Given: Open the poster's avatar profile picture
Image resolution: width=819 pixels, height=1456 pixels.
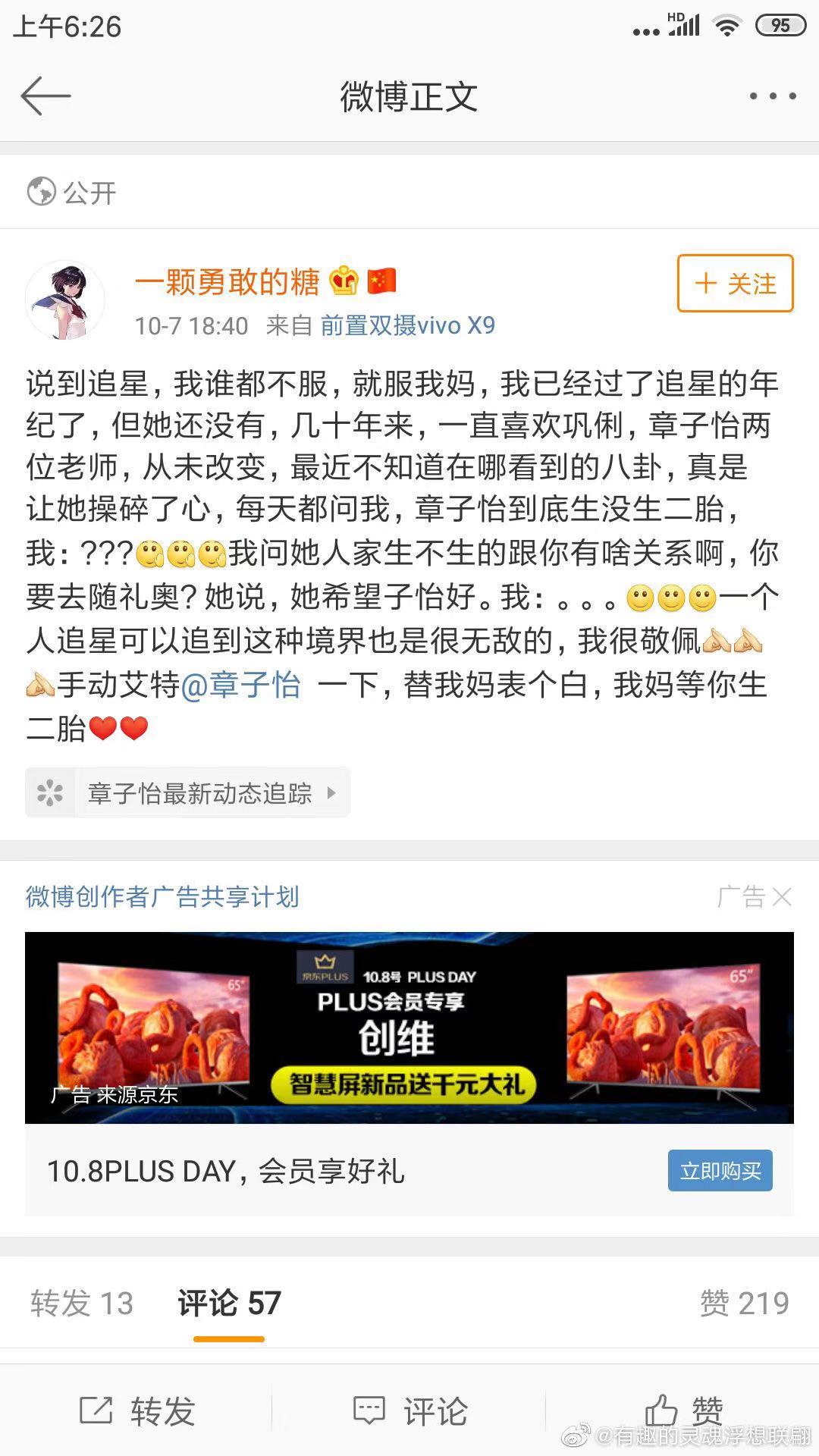Looking at the screenshot, I should click(x=65, y=300).
